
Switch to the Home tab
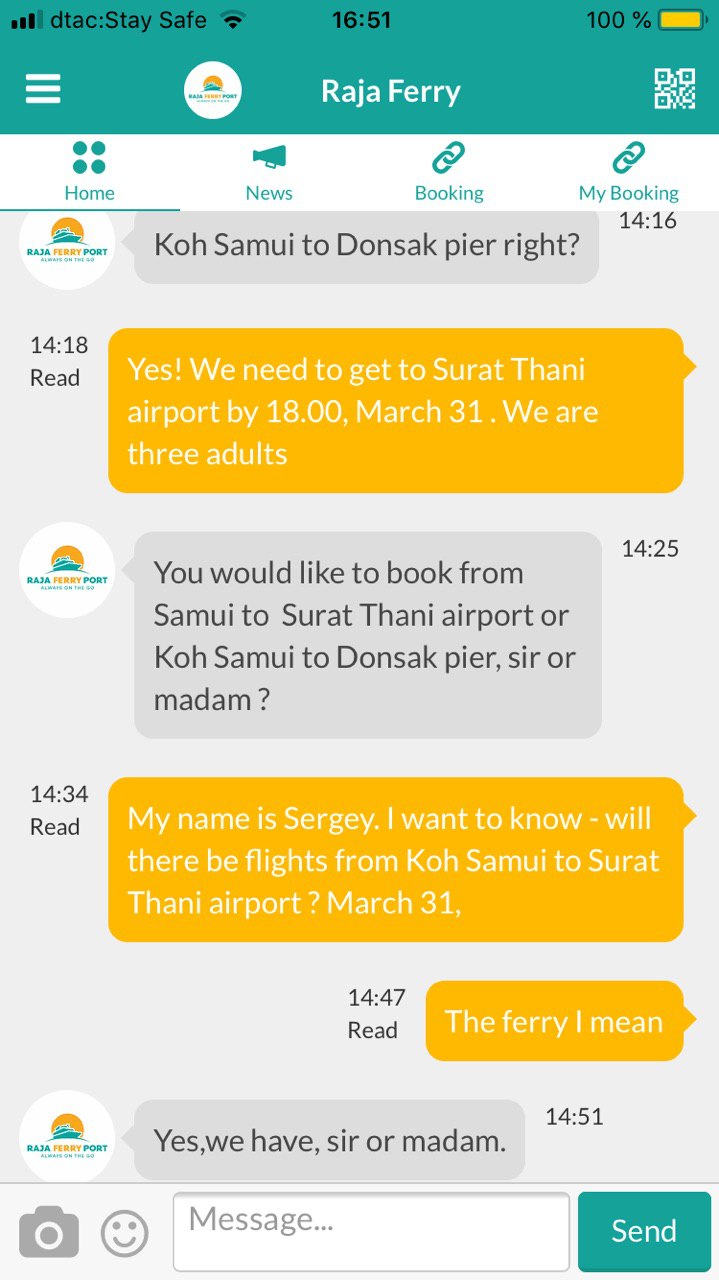tap(89, 172)
